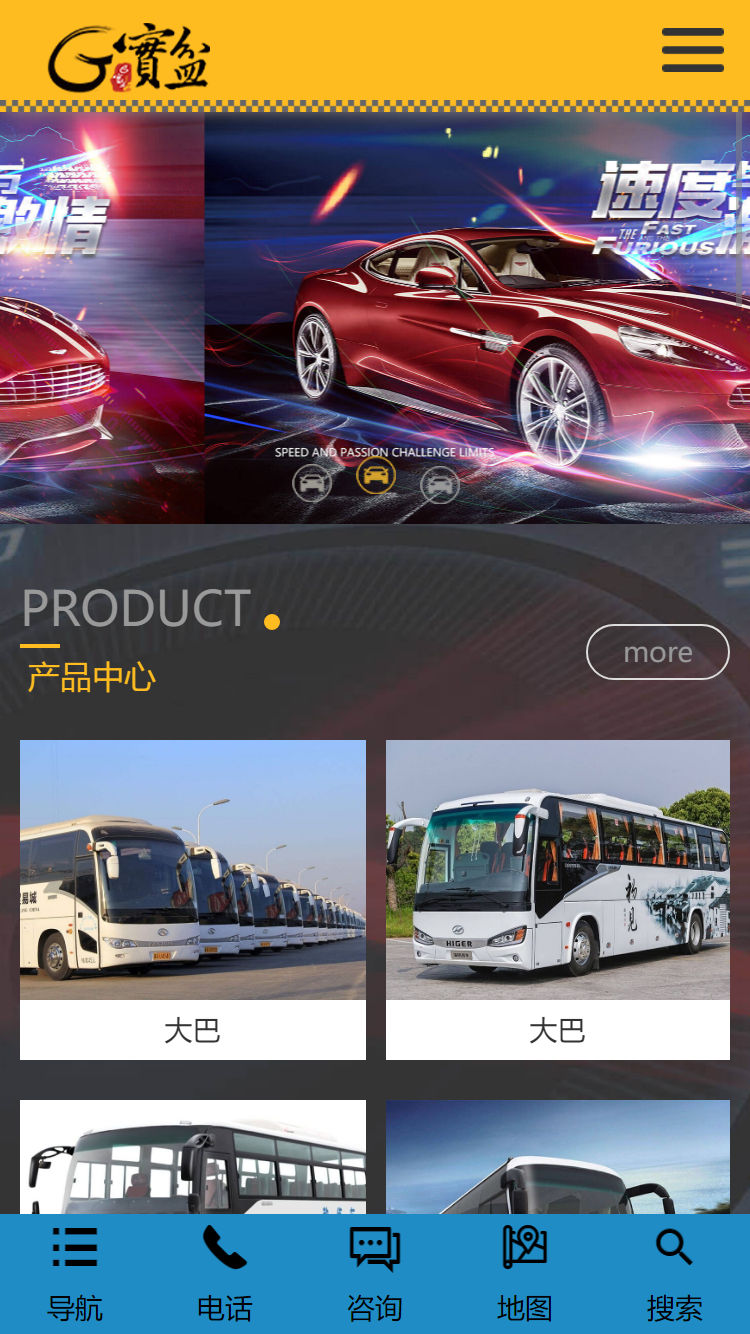The image size is (750, 1334).
Task: Open the hamburger menu
Action: 692,50
